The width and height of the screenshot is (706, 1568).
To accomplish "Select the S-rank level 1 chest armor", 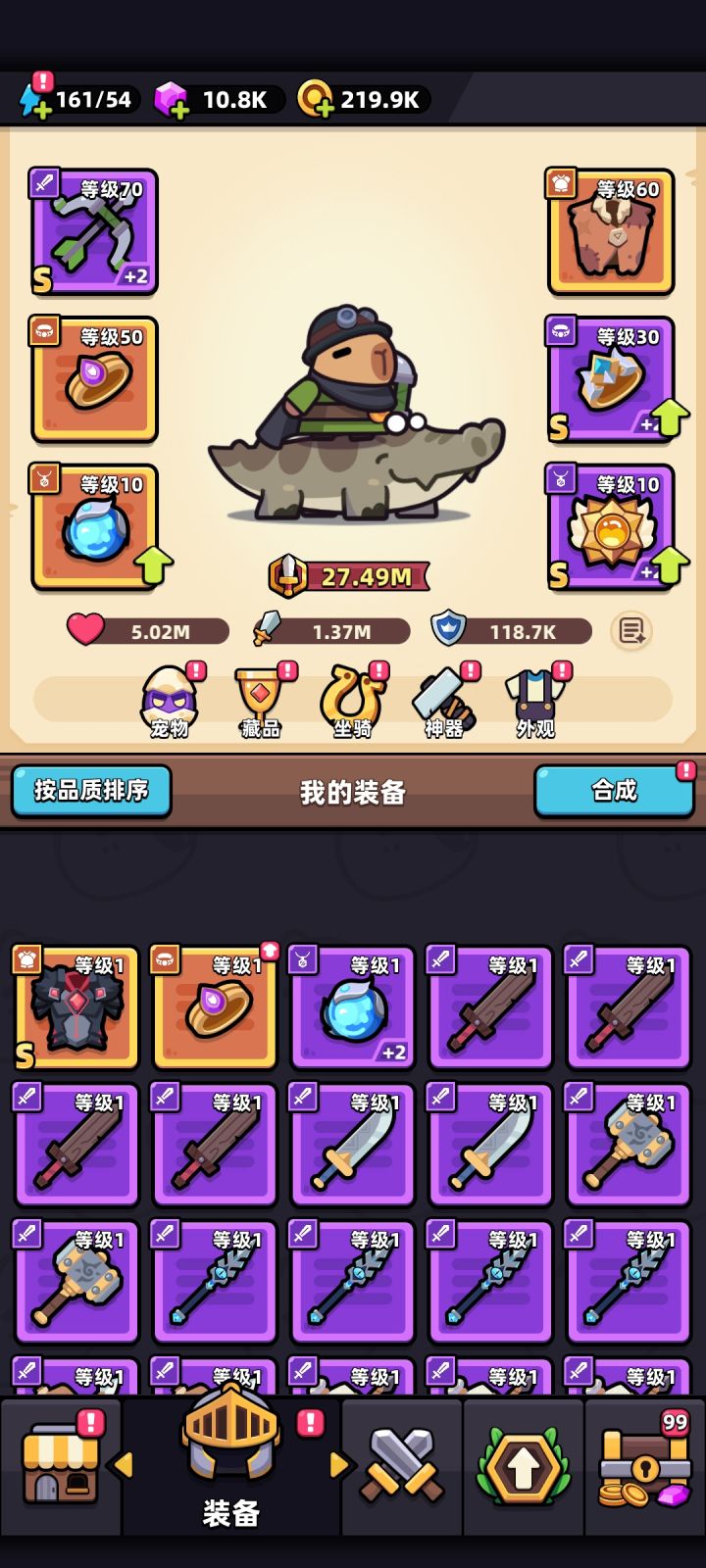I will point(76,1009).
